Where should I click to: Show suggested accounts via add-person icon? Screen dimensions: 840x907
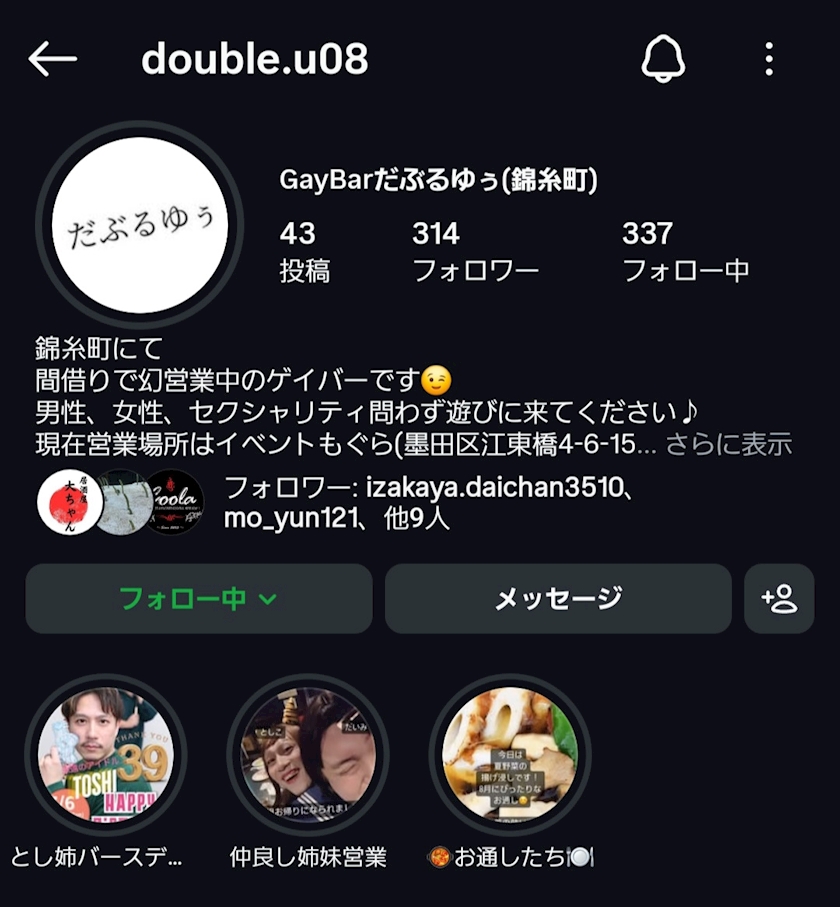click(779, 599)
